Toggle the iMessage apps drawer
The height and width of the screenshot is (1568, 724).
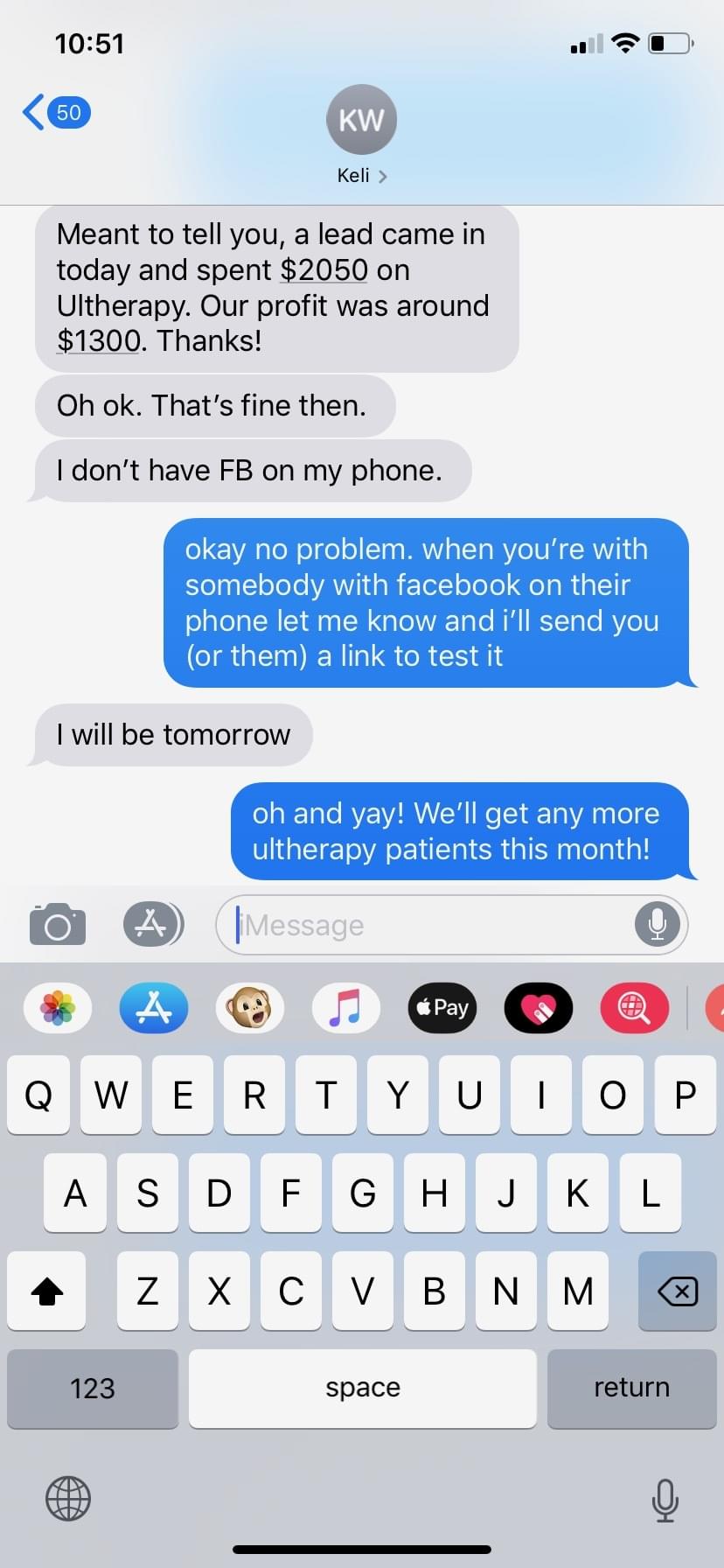pos(152,924)
